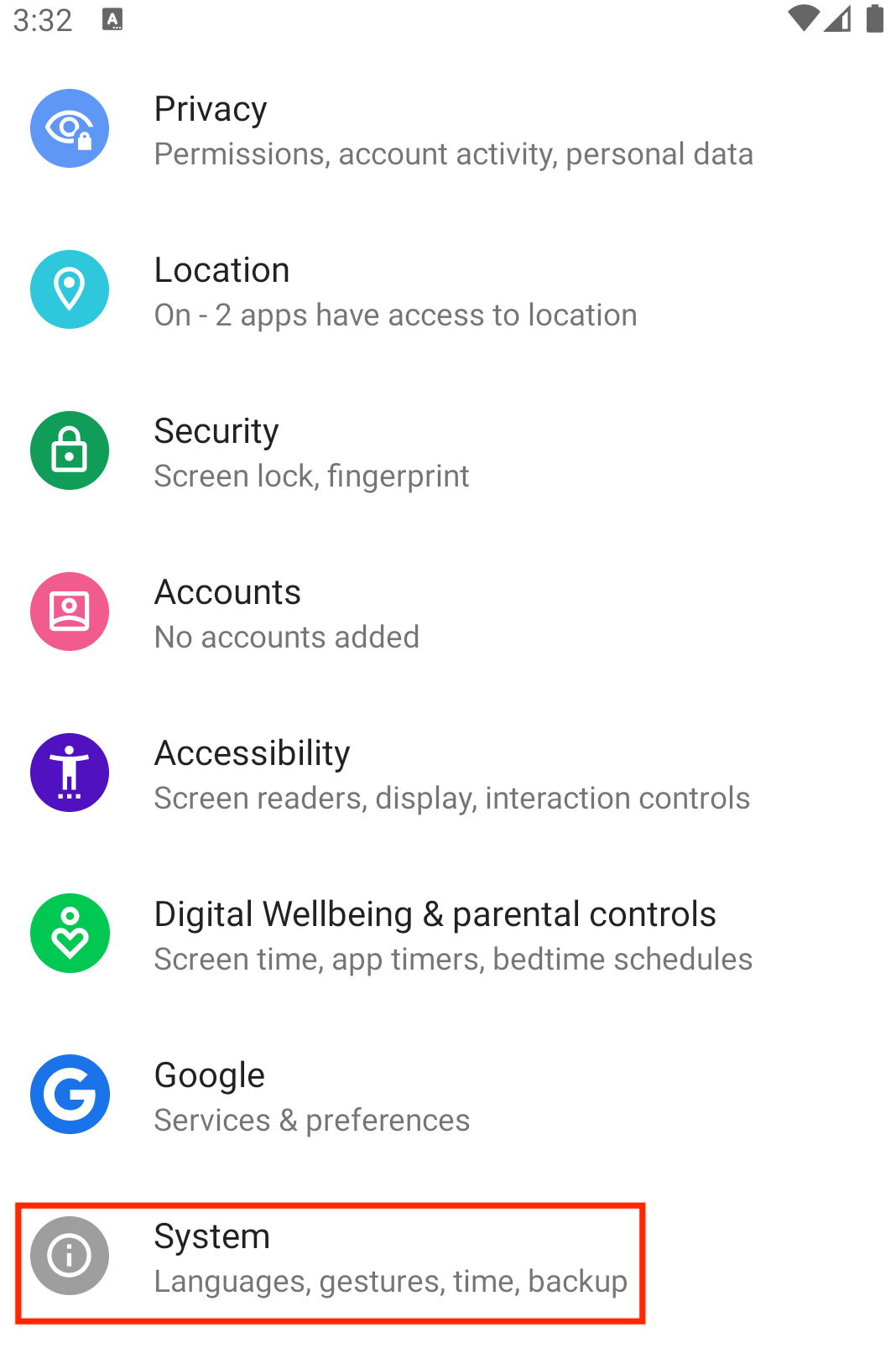The height and width of the screenshot is (1353, 896).
Task: Click the Location pin icon
Action: point(70,289)
